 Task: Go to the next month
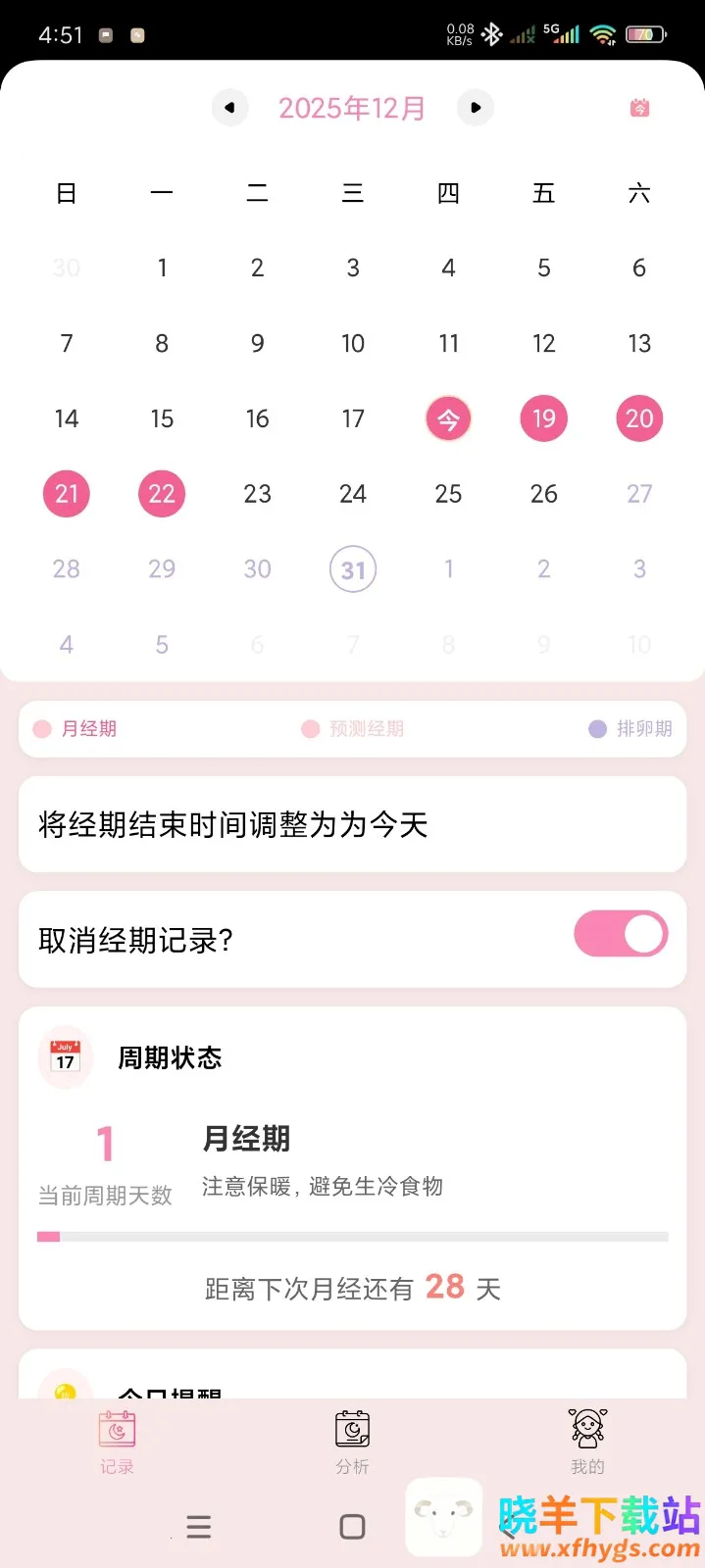click(x=476, y=108)
